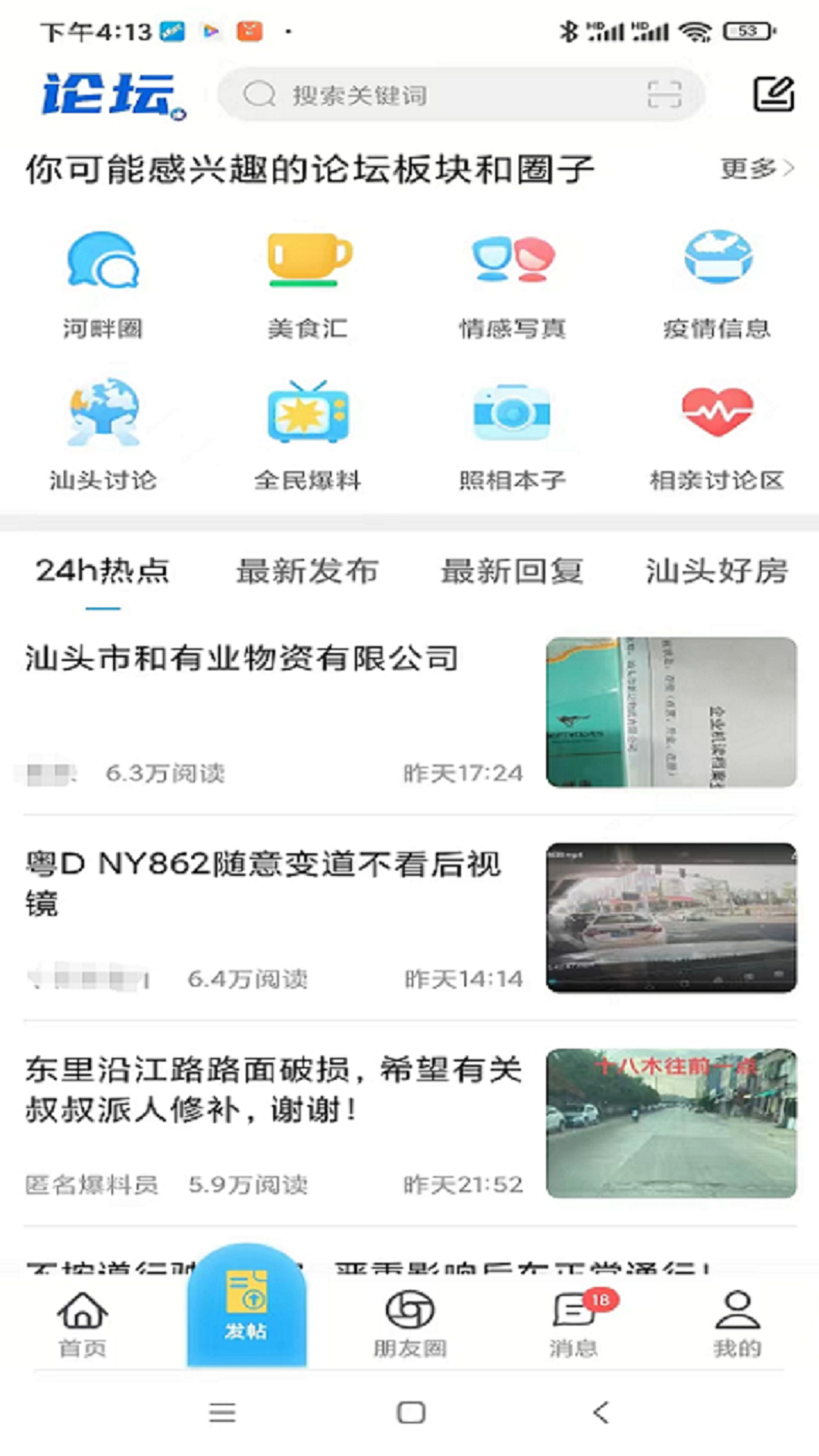Viewport: 819px width, 1456px height.
Task: Tap the 发帖 post button in bottom bar
Action: [244, 1319]
